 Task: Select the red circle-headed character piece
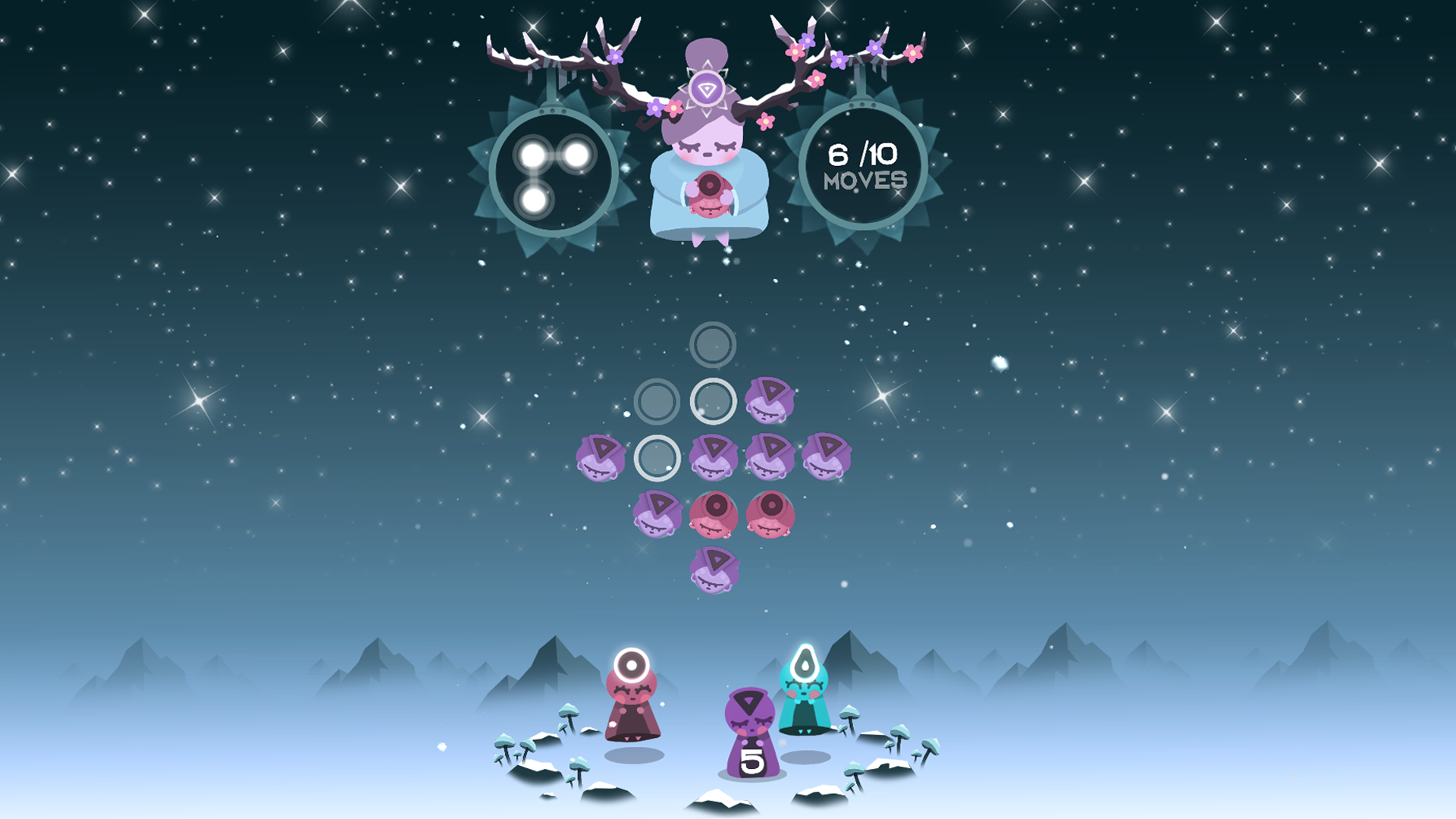632,698
